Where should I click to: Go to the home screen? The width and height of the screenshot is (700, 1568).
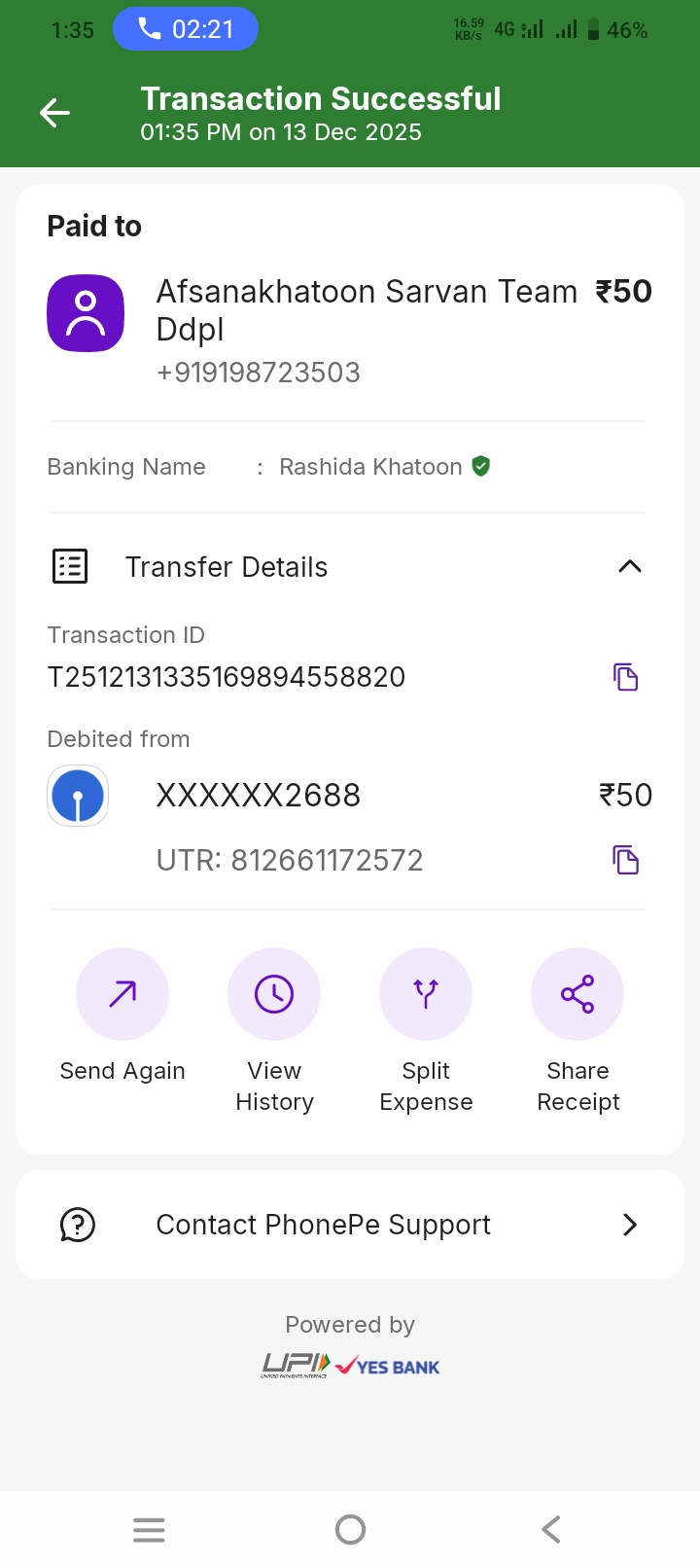(350, 1530)
